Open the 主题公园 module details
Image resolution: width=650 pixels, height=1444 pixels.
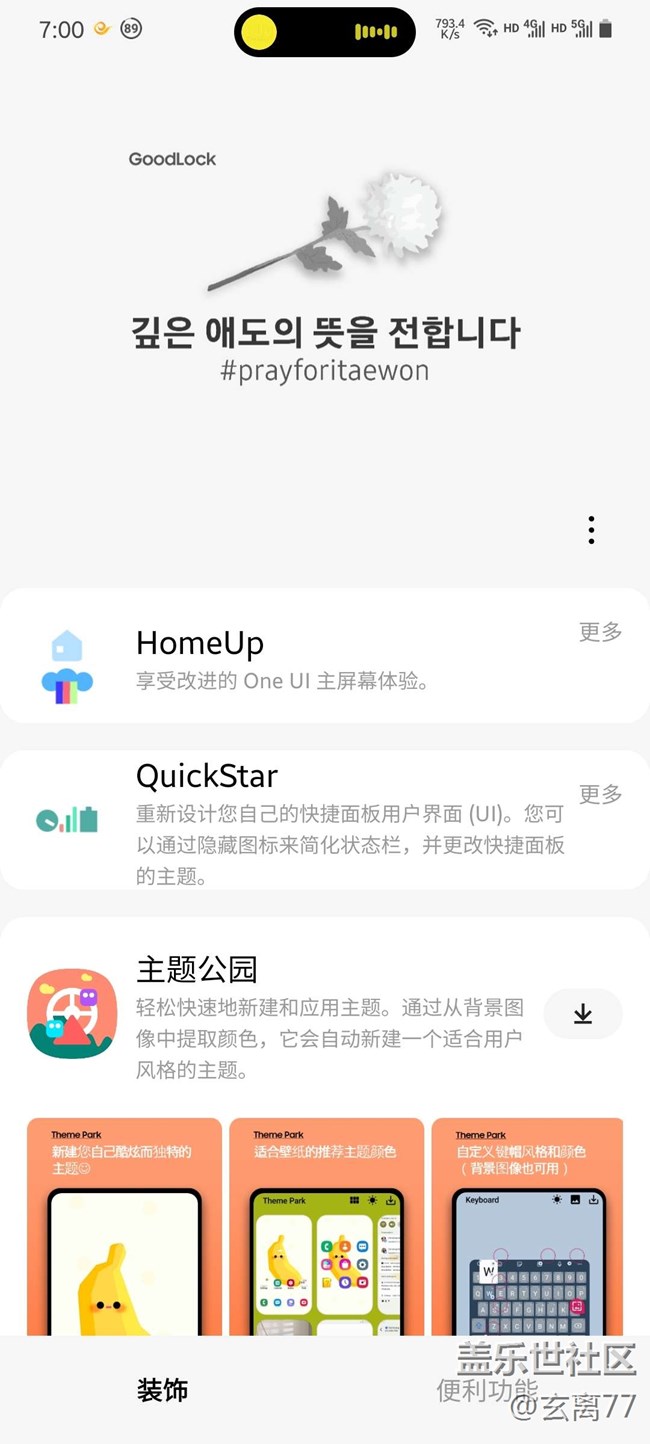coord(300,1010)
